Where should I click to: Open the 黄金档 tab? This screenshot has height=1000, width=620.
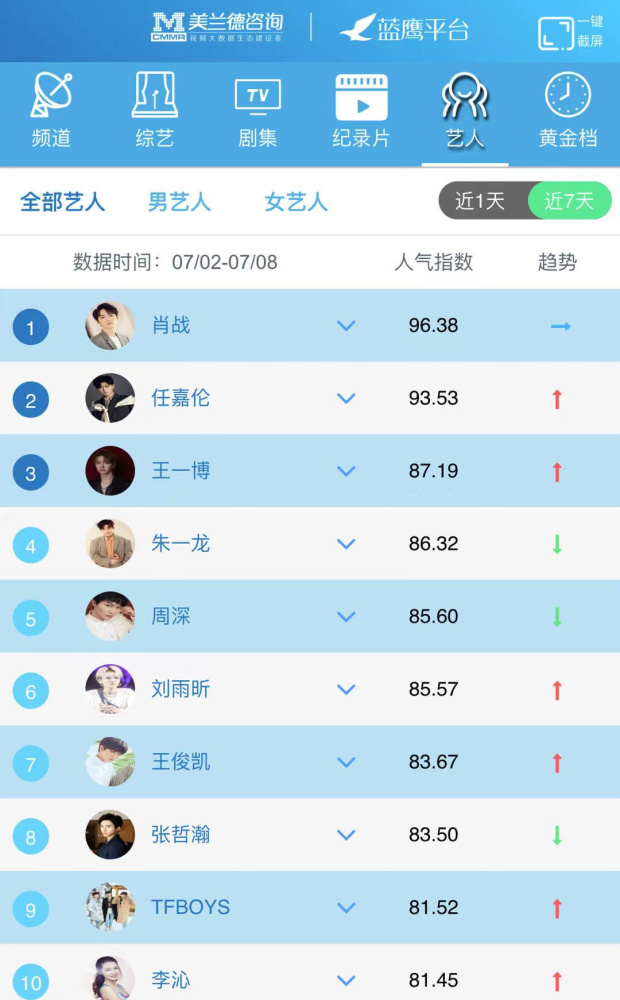tap(568, 111)
